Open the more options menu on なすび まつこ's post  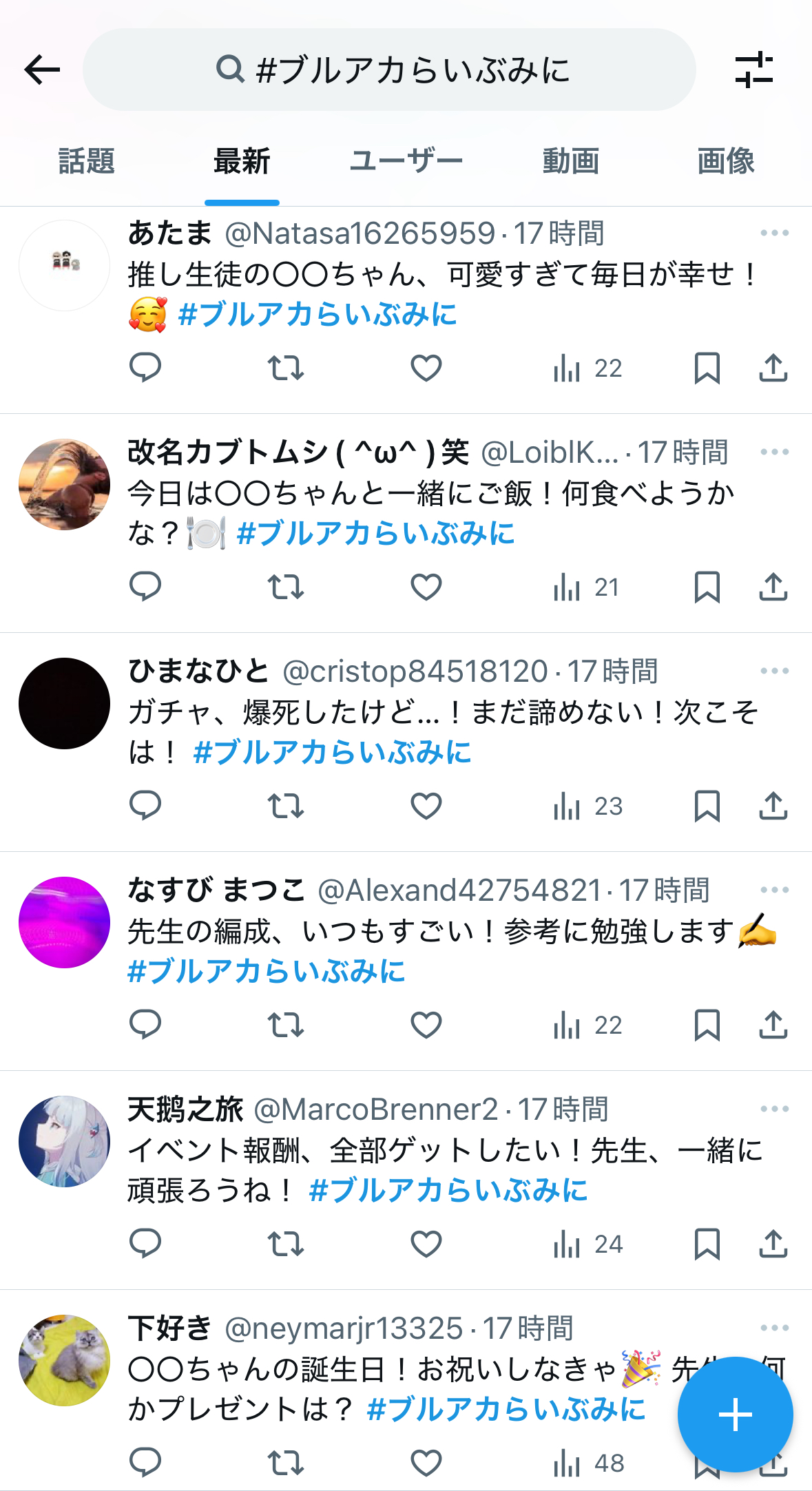click(x=775, y=890)
